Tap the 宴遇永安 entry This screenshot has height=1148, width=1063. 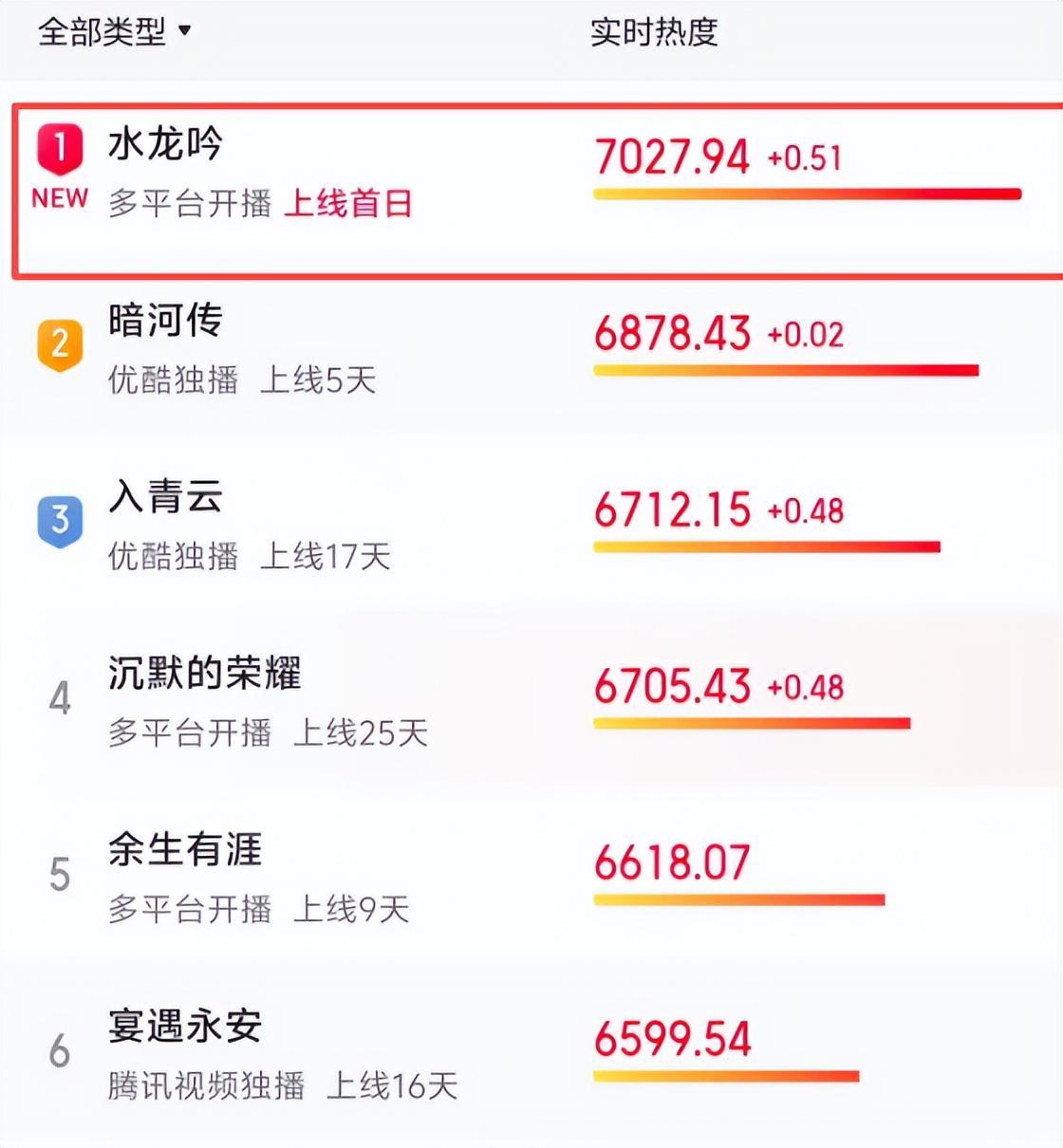[185, 1027]
